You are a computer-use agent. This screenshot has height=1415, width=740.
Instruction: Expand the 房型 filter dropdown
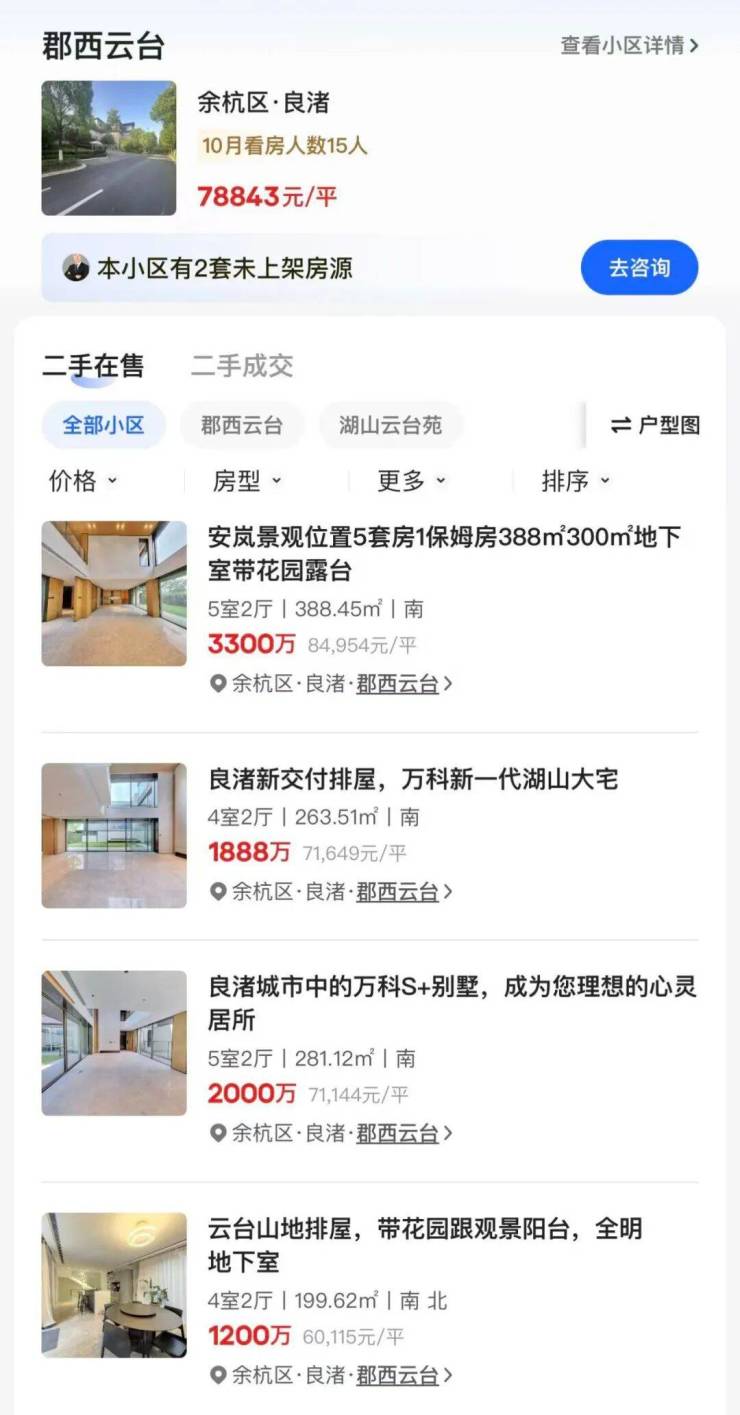tap(247, 481)
